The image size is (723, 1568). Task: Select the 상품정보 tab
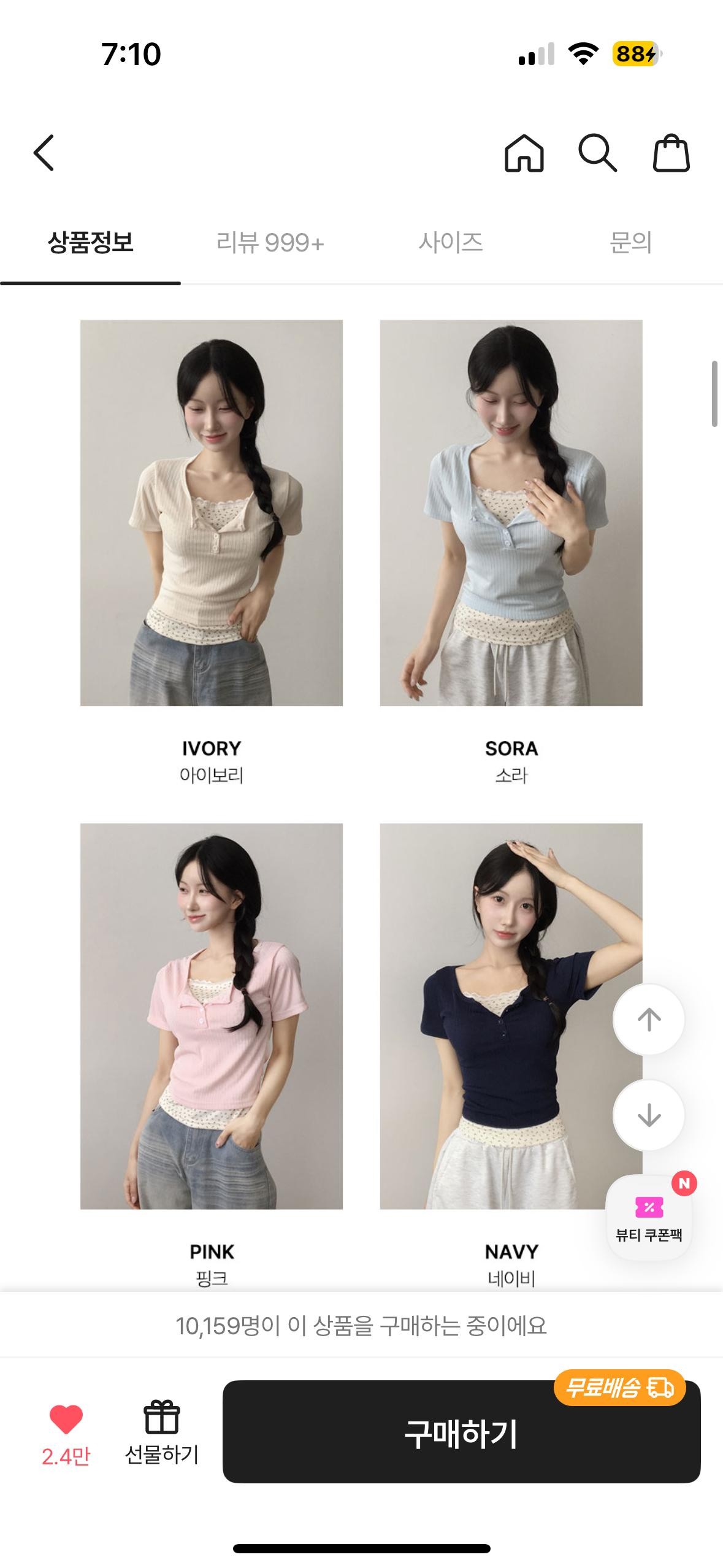tap(90, 243)
